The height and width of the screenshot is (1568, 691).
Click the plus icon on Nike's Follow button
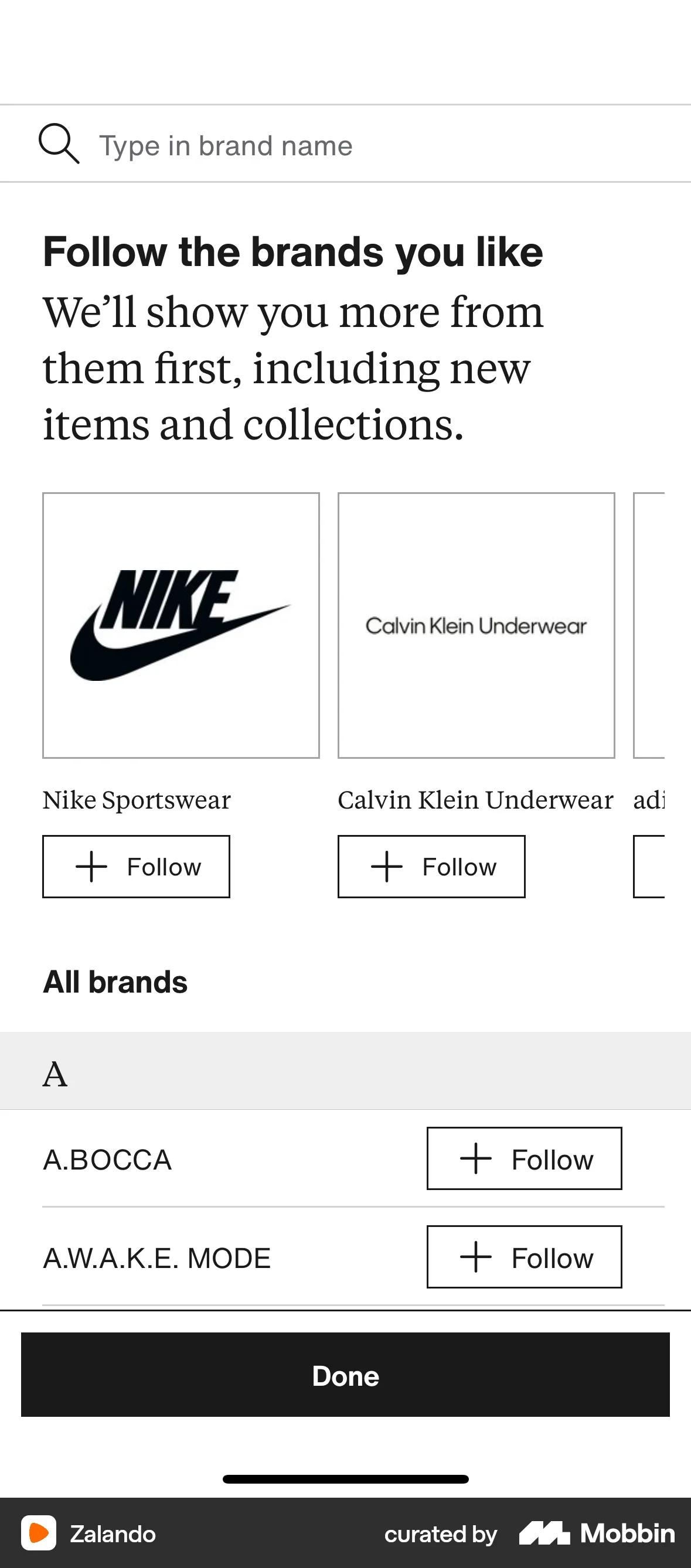pyautogui.click(x=91, y=867)
